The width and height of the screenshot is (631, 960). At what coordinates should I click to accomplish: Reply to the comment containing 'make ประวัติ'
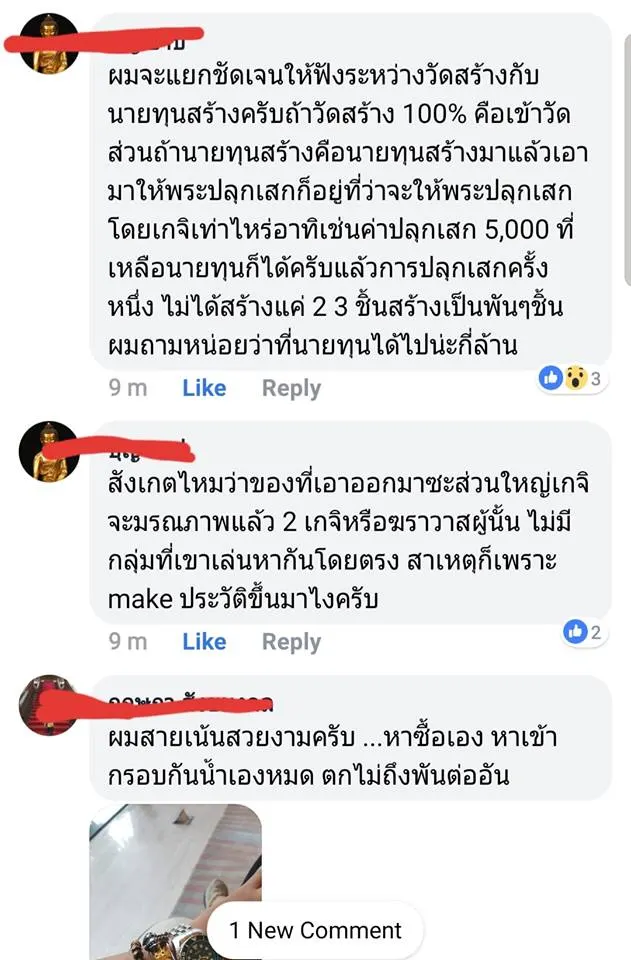coord(291,641)
